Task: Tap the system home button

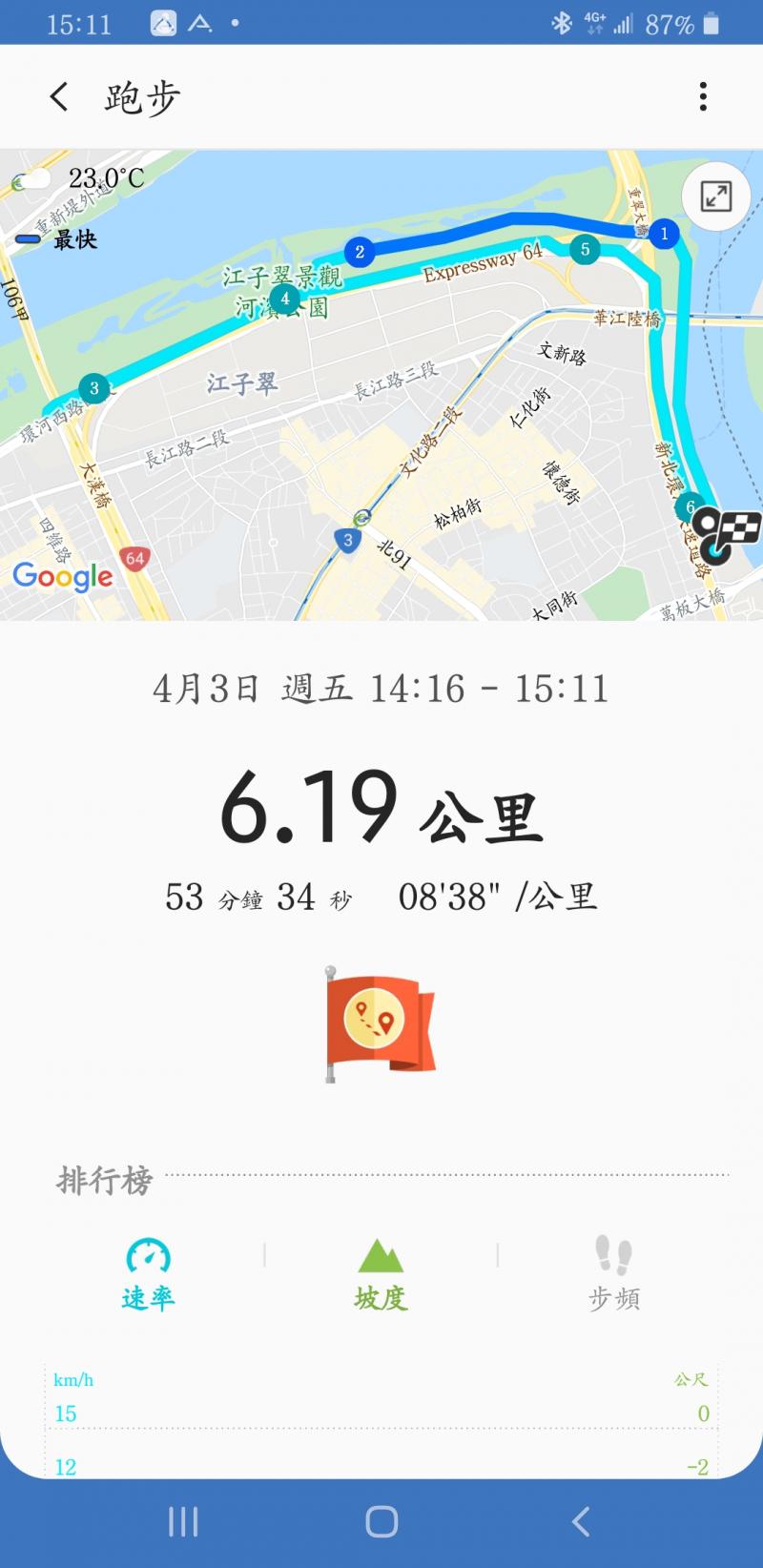Action: [x=381, y=1522]
